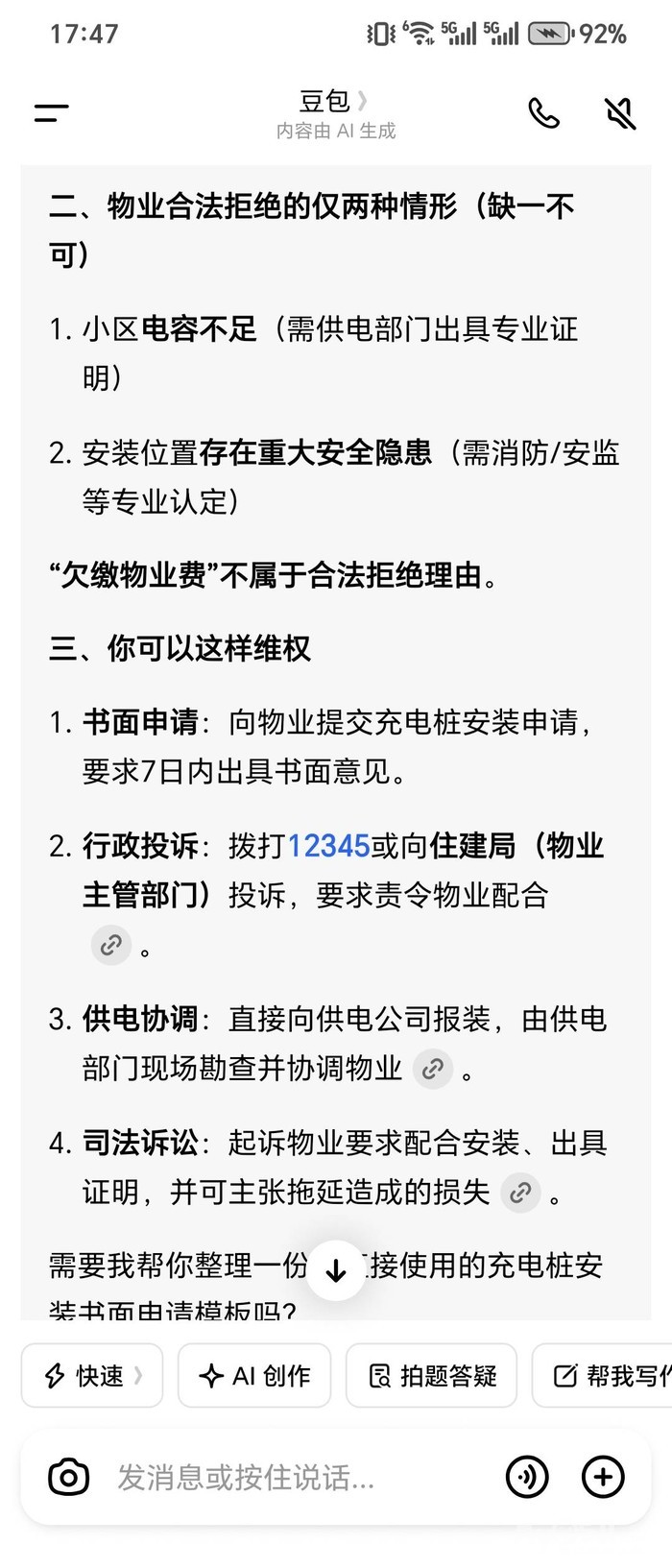The width and height of the screenshot is (672, 1568).
Task: Toggle the muted speaker icon
Action: pyautogui.click(x=620, y=113)
